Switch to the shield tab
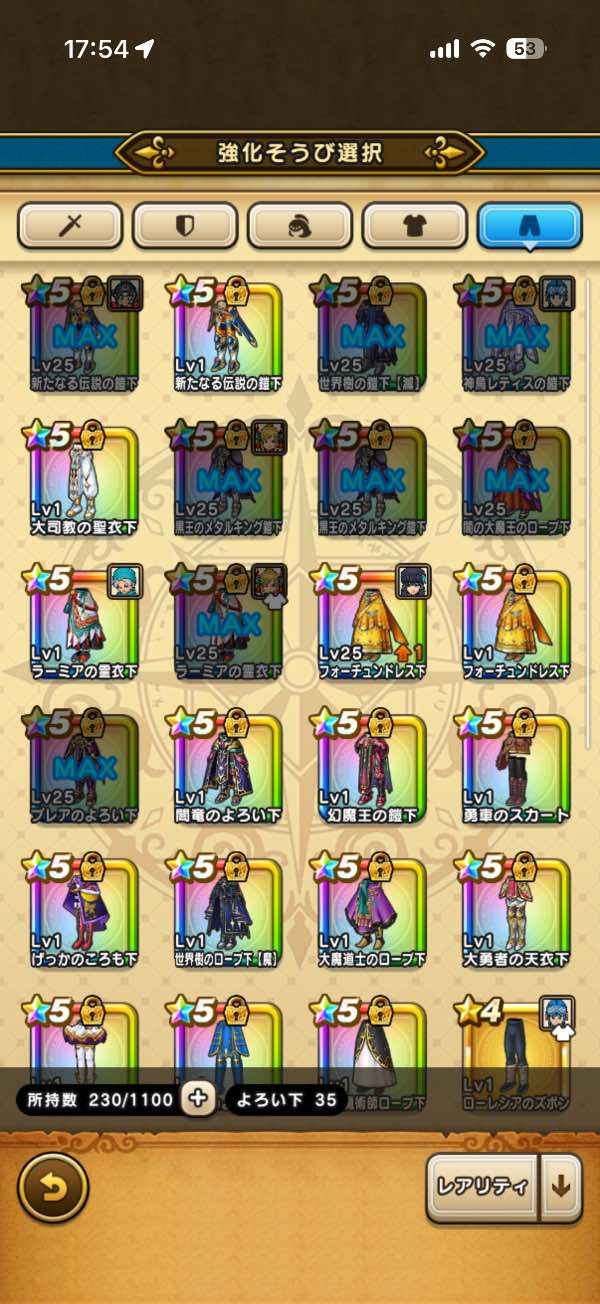The width and height of the screenshot is (600, 1304). pos(185,225)
